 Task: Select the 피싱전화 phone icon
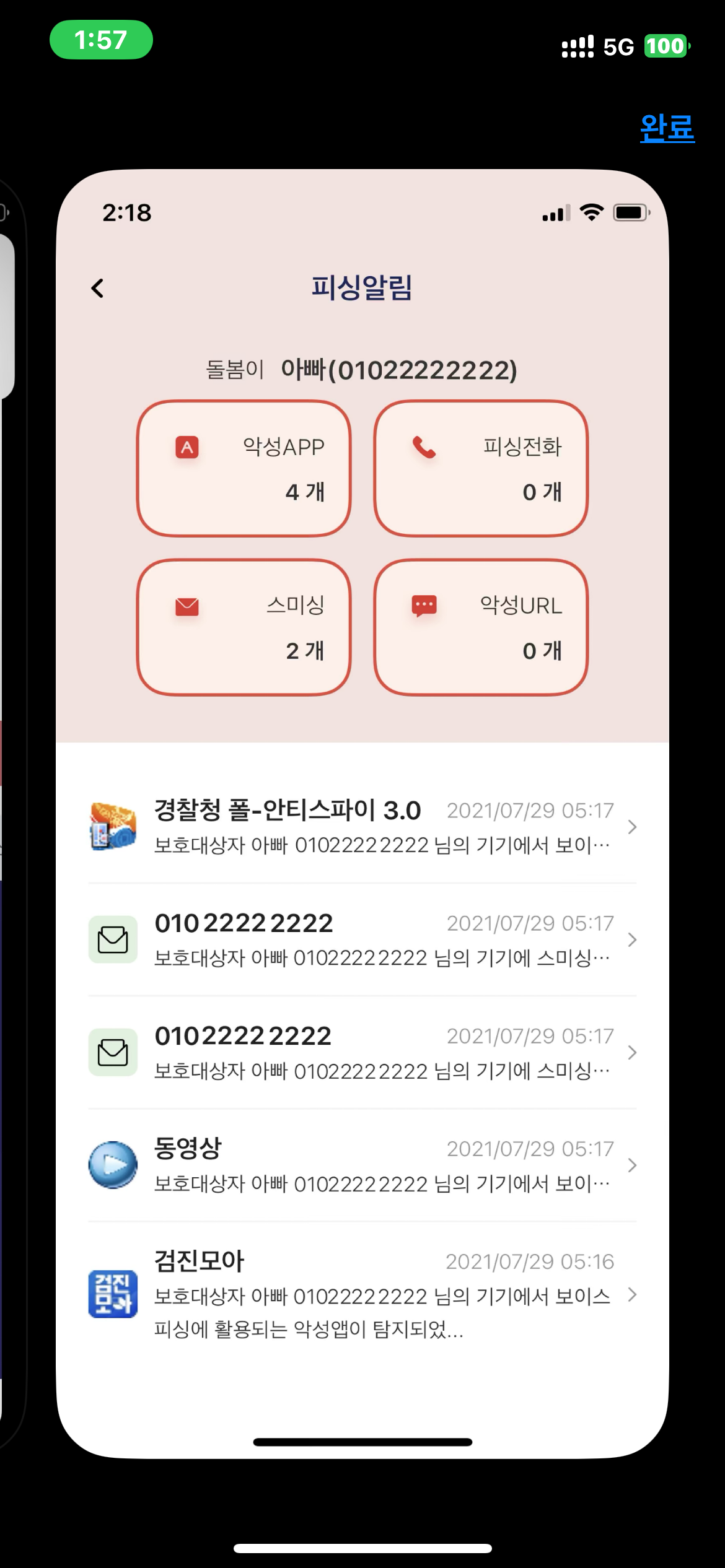tap(424, 447)
